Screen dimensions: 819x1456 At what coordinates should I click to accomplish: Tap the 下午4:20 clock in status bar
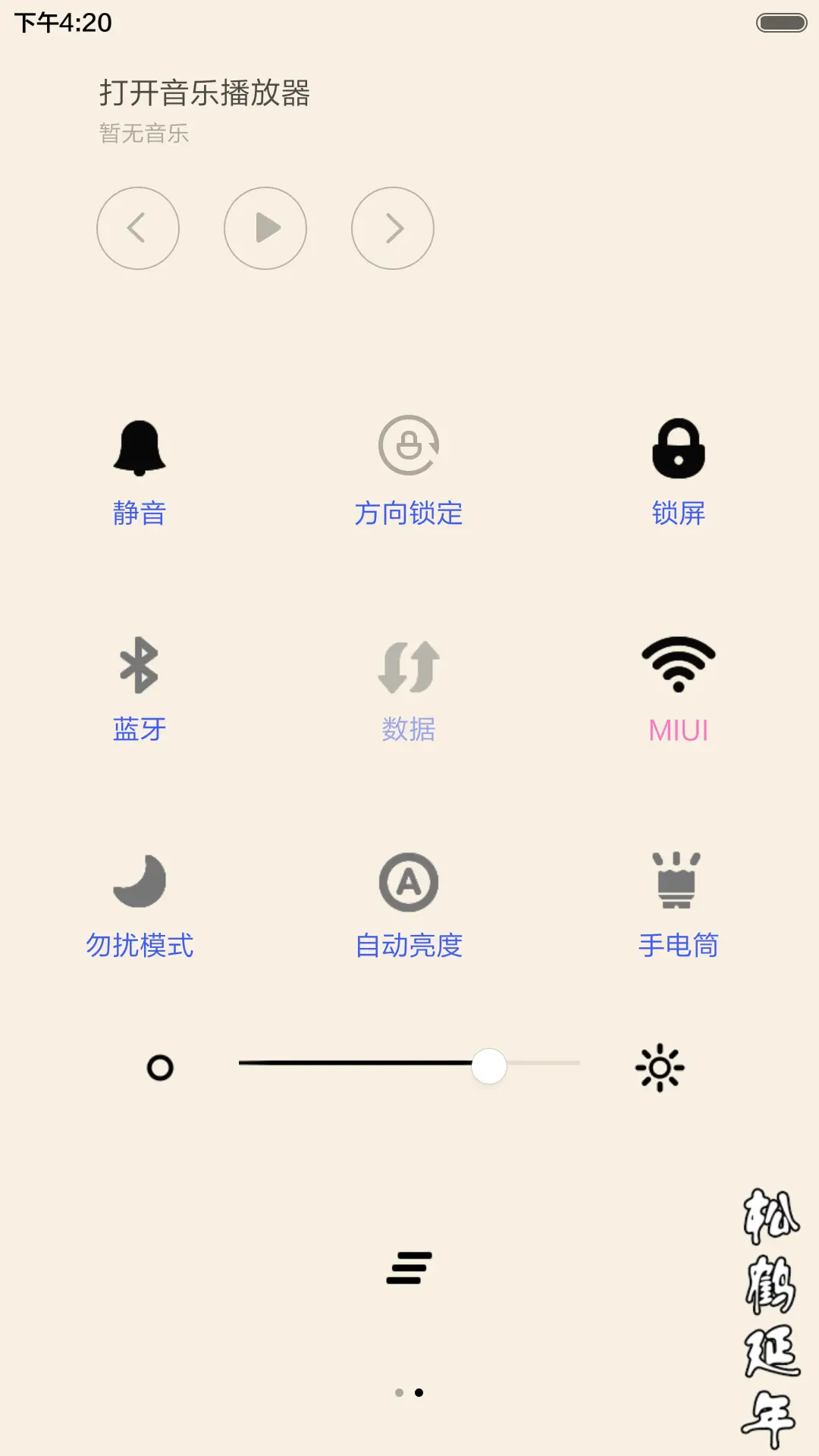pos(61,23)
